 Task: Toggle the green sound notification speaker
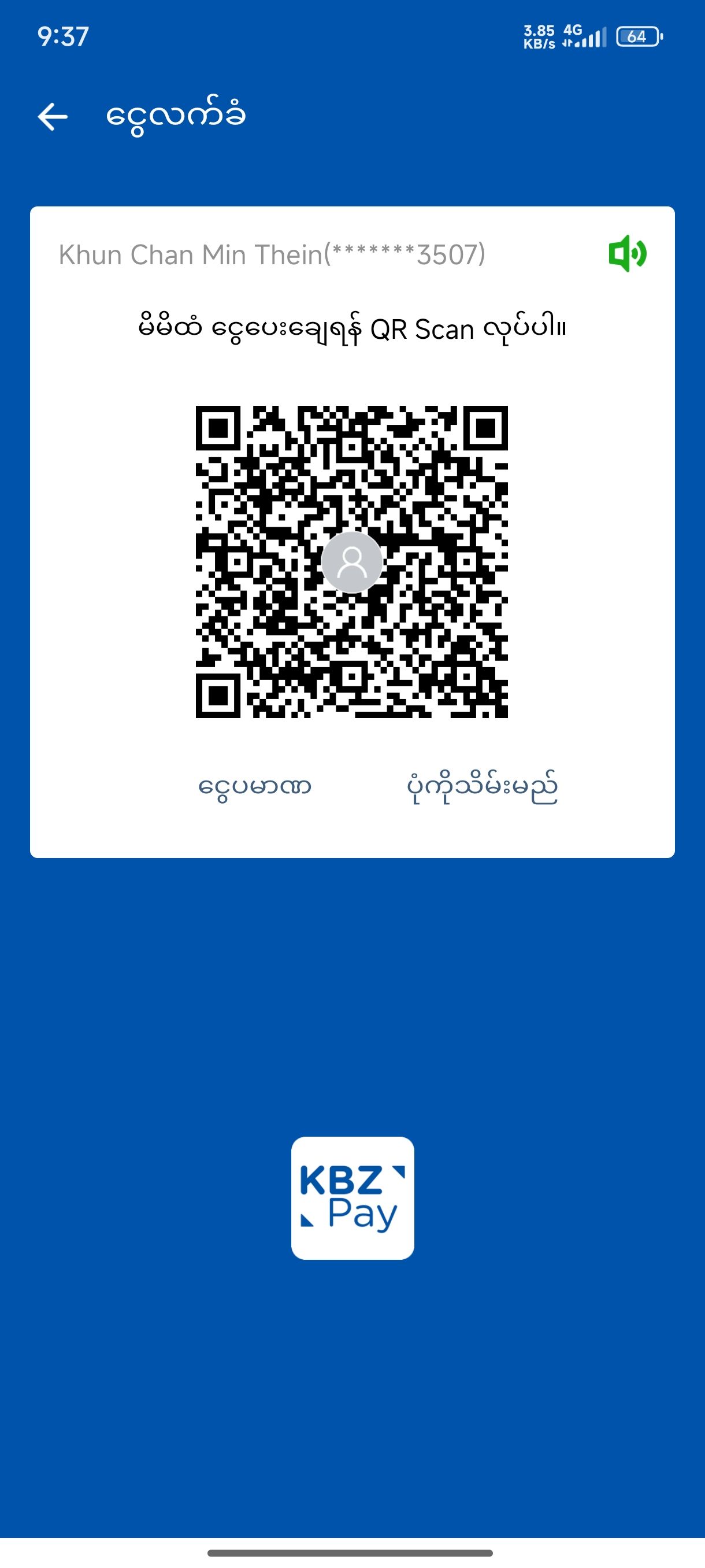point(627,254)
